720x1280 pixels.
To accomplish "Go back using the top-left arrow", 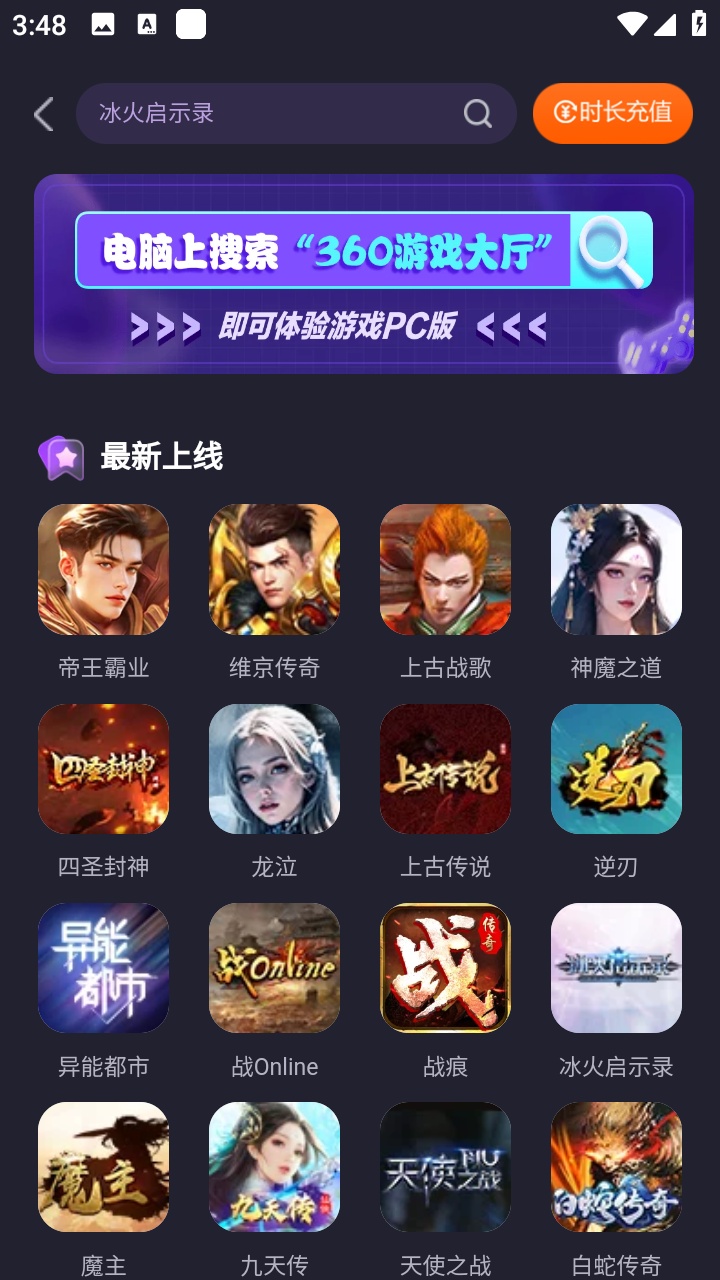I will [x=43, y=114].
